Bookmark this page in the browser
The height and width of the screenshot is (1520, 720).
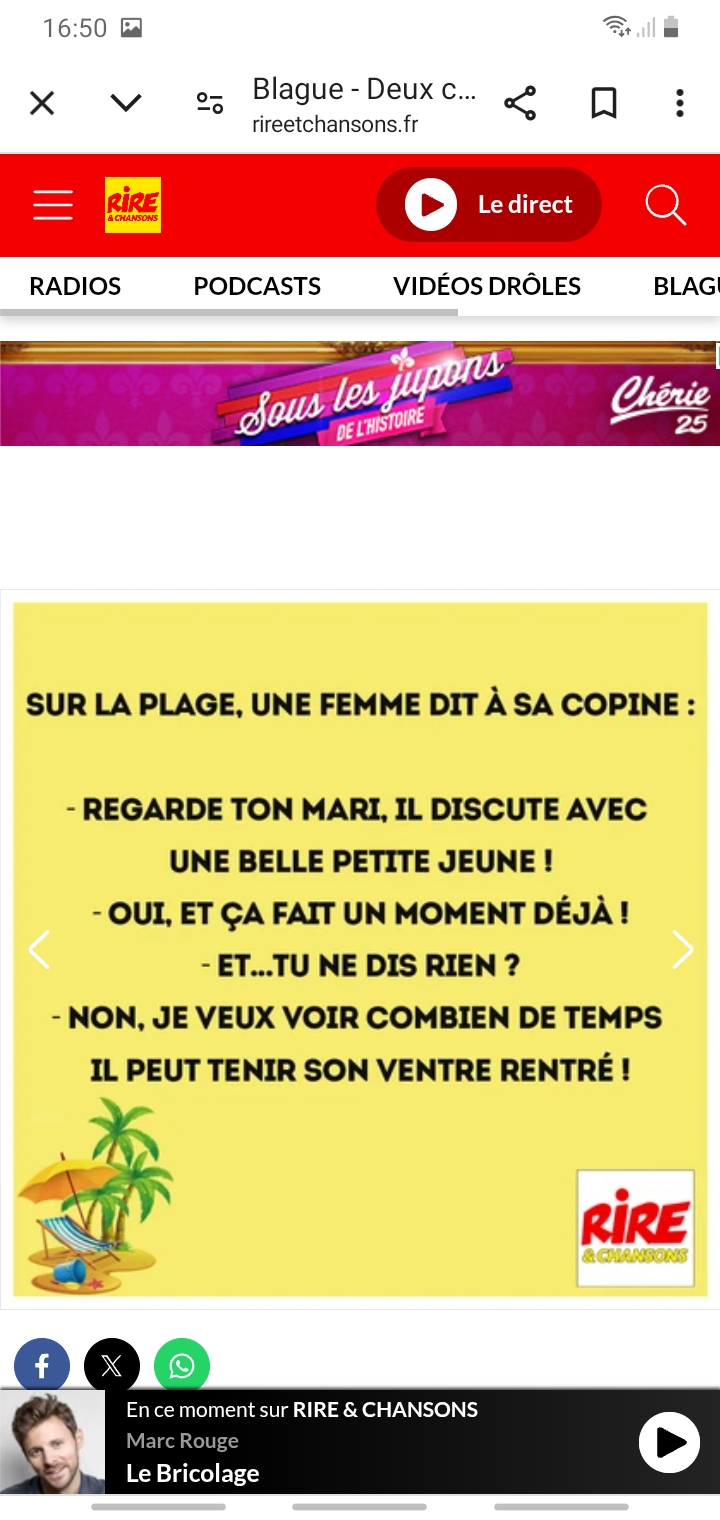604,103
